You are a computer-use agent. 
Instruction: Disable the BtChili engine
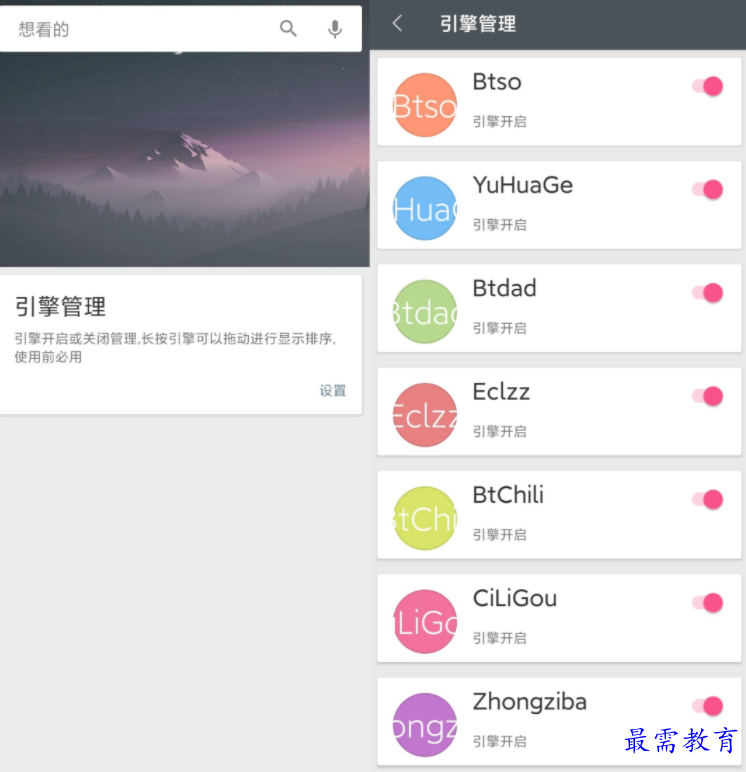click(708, 499)
